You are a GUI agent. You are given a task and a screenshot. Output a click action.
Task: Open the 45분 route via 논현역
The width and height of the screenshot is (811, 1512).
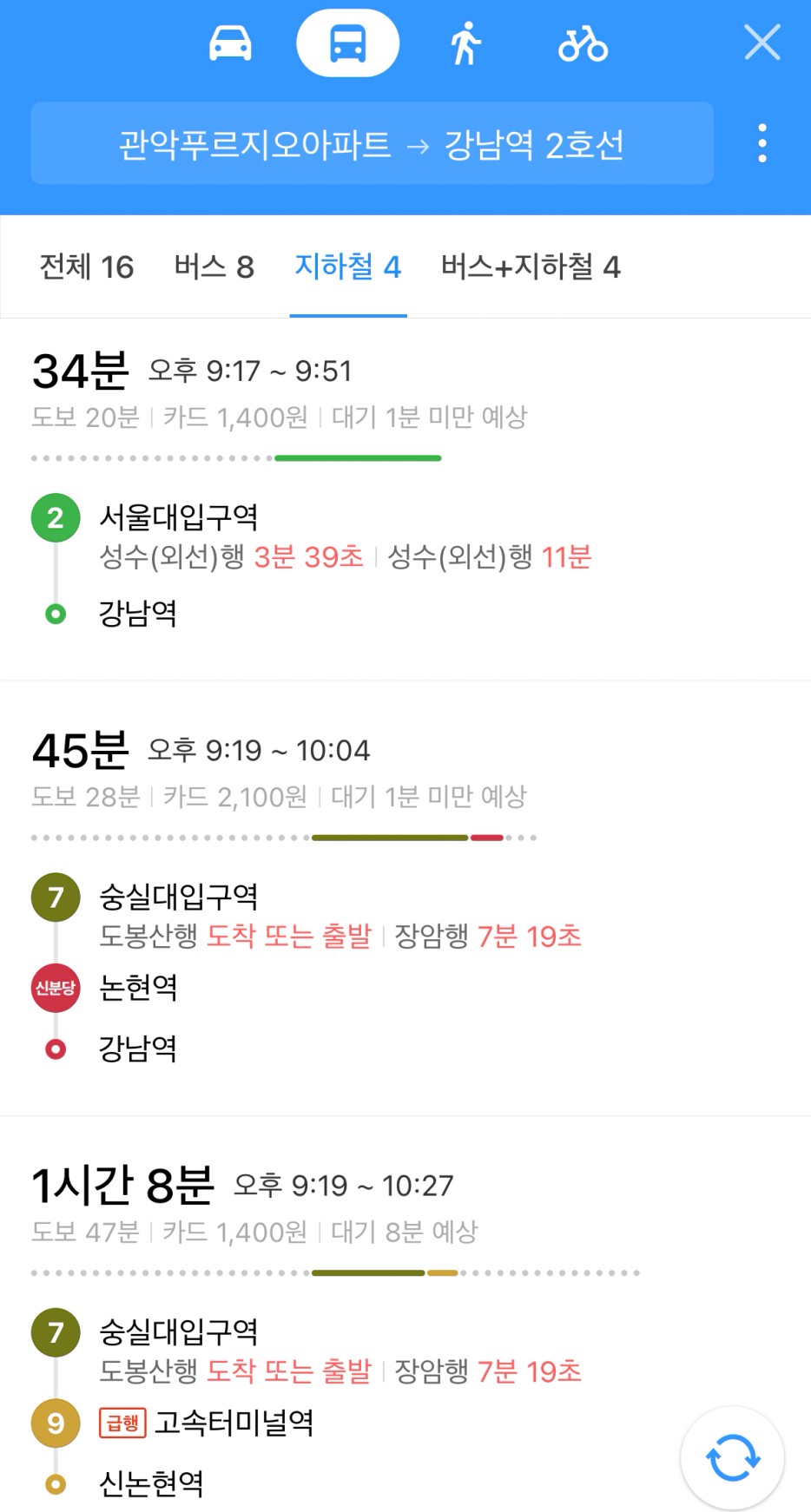tap(405, 898)
